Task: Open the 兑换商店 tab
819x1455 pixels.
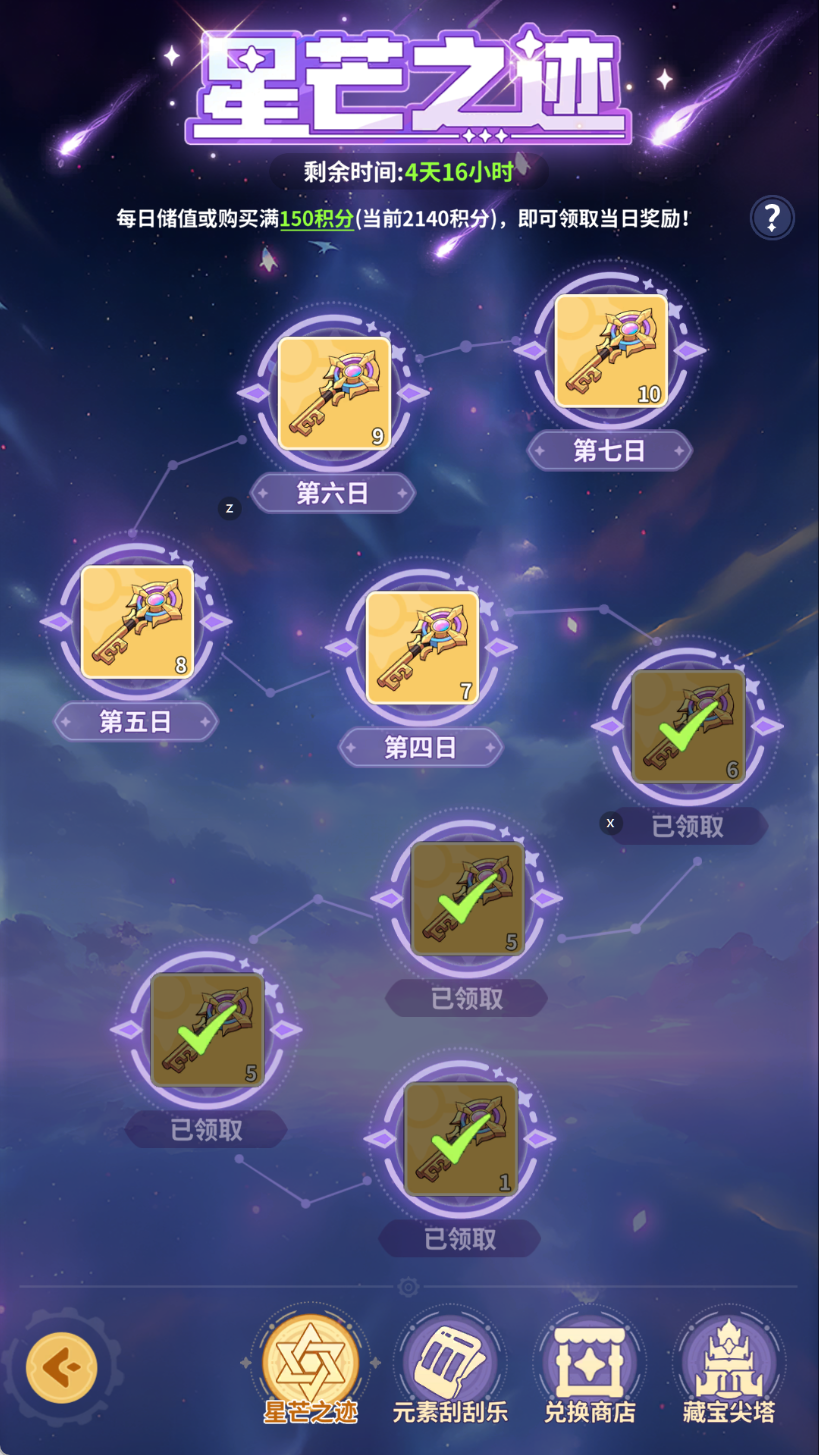Action: 590,1367
